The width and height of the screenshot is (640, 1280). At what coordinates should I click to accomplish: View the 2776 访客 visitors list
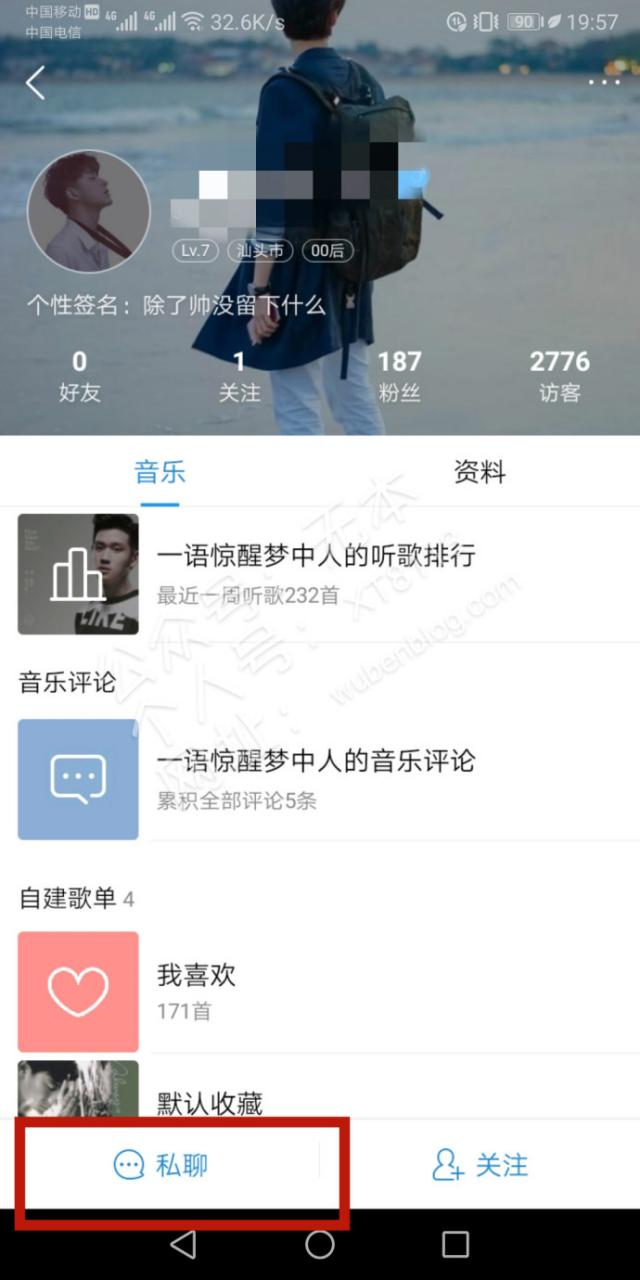pos(559,375)
